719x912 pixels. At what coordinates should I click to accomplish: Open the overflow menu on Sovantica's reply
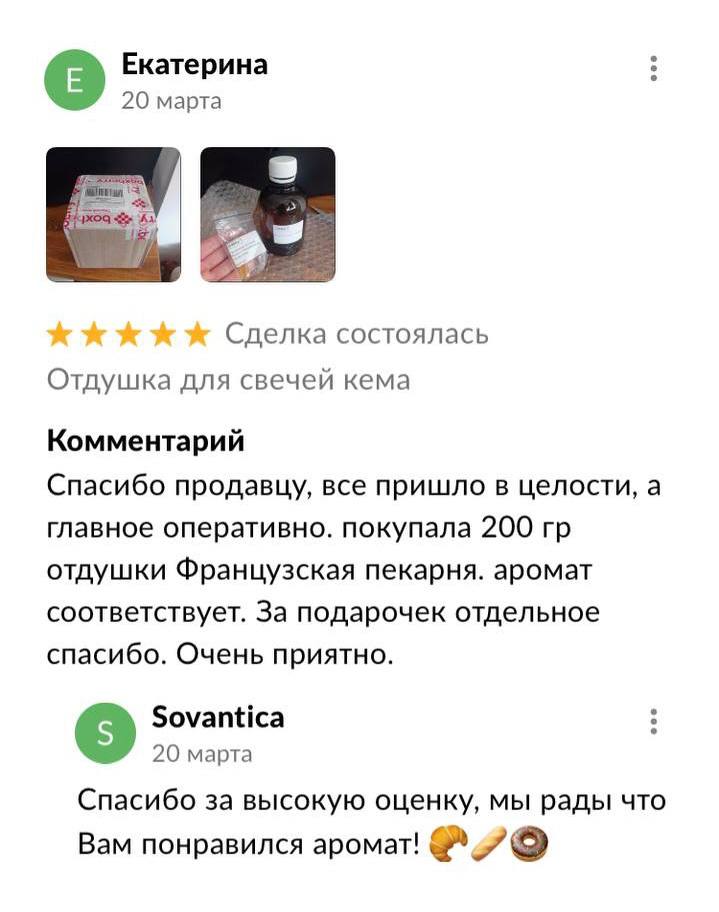[x=653, y=721]
